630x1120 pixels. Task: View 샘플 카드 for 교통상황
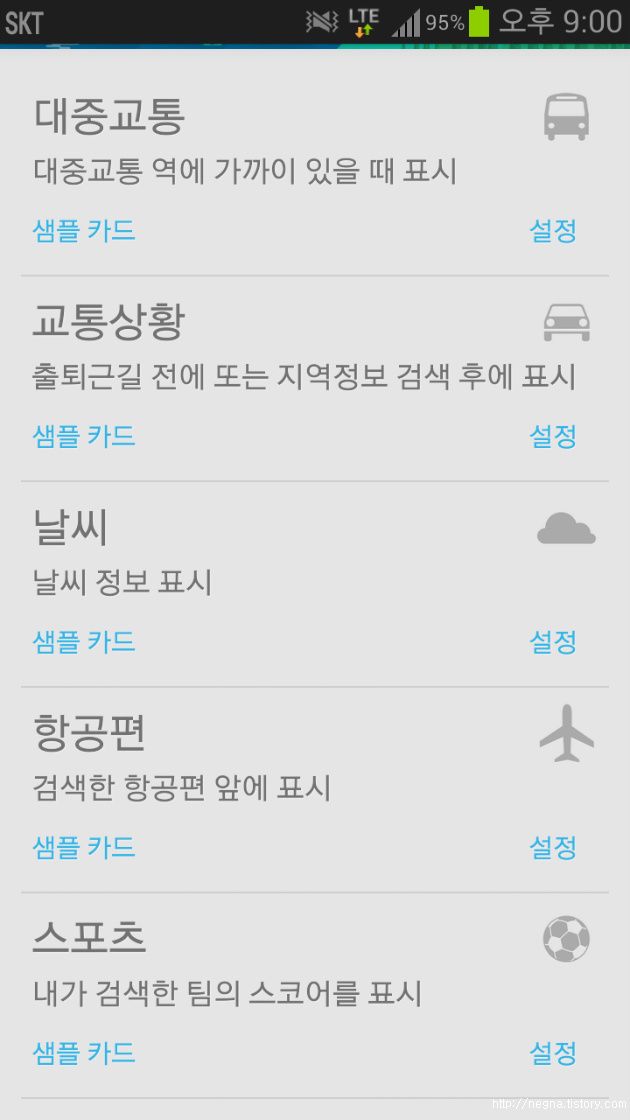[x=84, y=436]
